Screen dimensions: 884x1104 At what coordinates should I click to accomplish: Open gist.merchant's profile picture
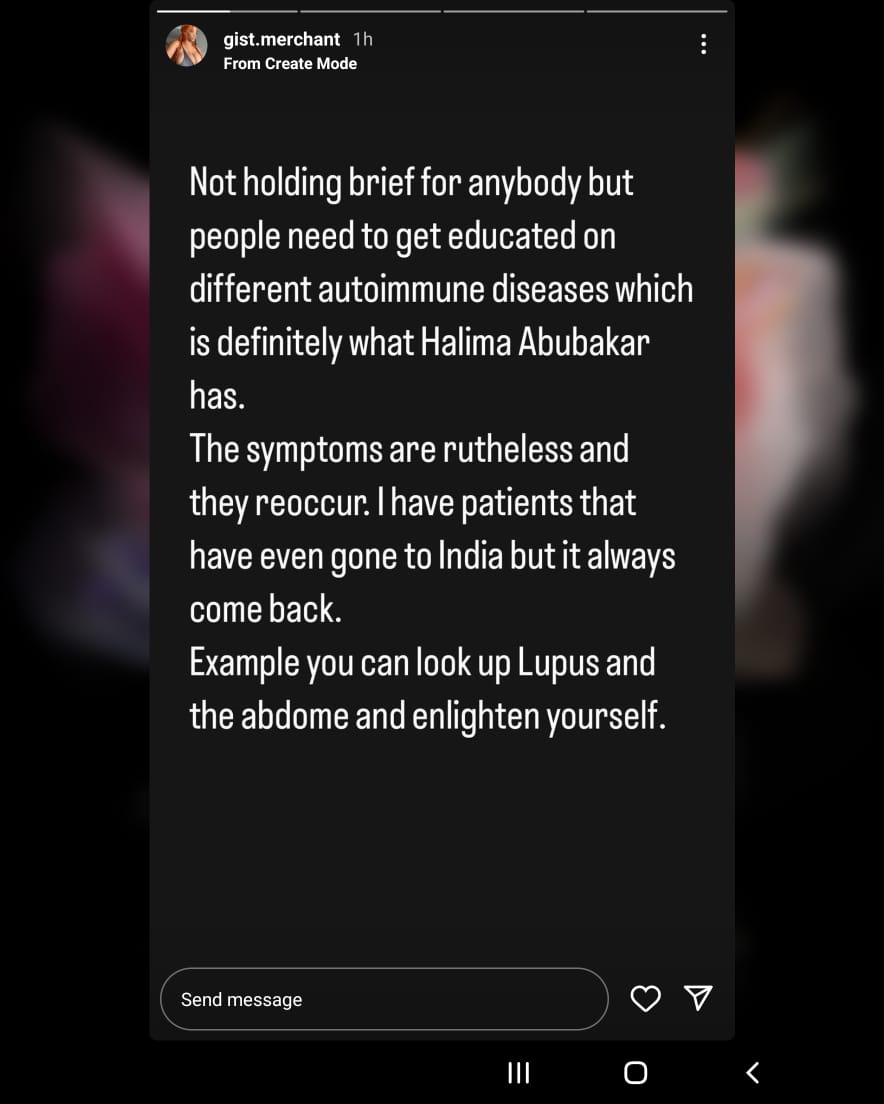186,46
